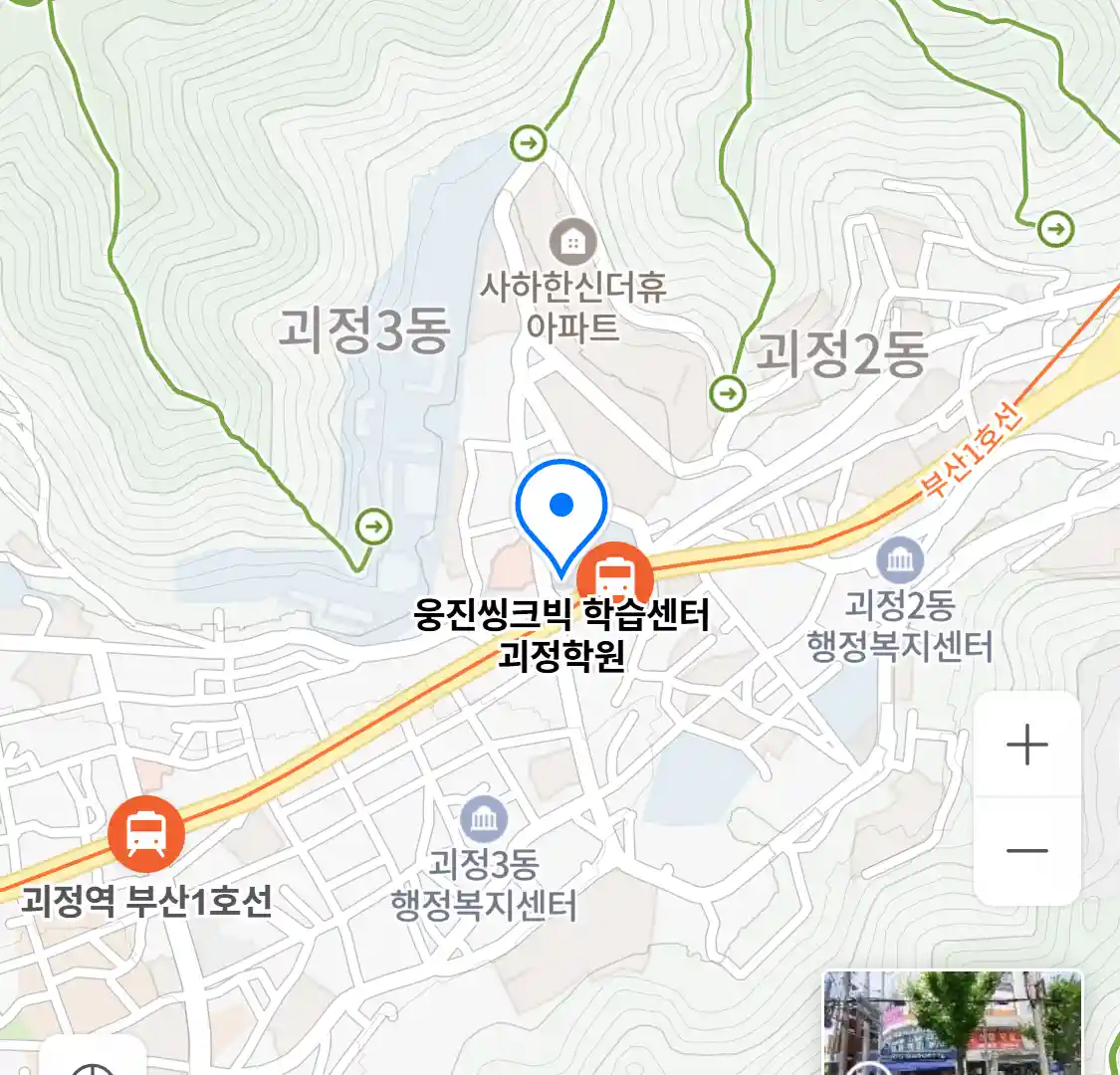Tap the 사하한신더휴 아파트 apartment marker
Image resolution: width=1120 pixels, height=1075 pixels.
tap(572, 243)
